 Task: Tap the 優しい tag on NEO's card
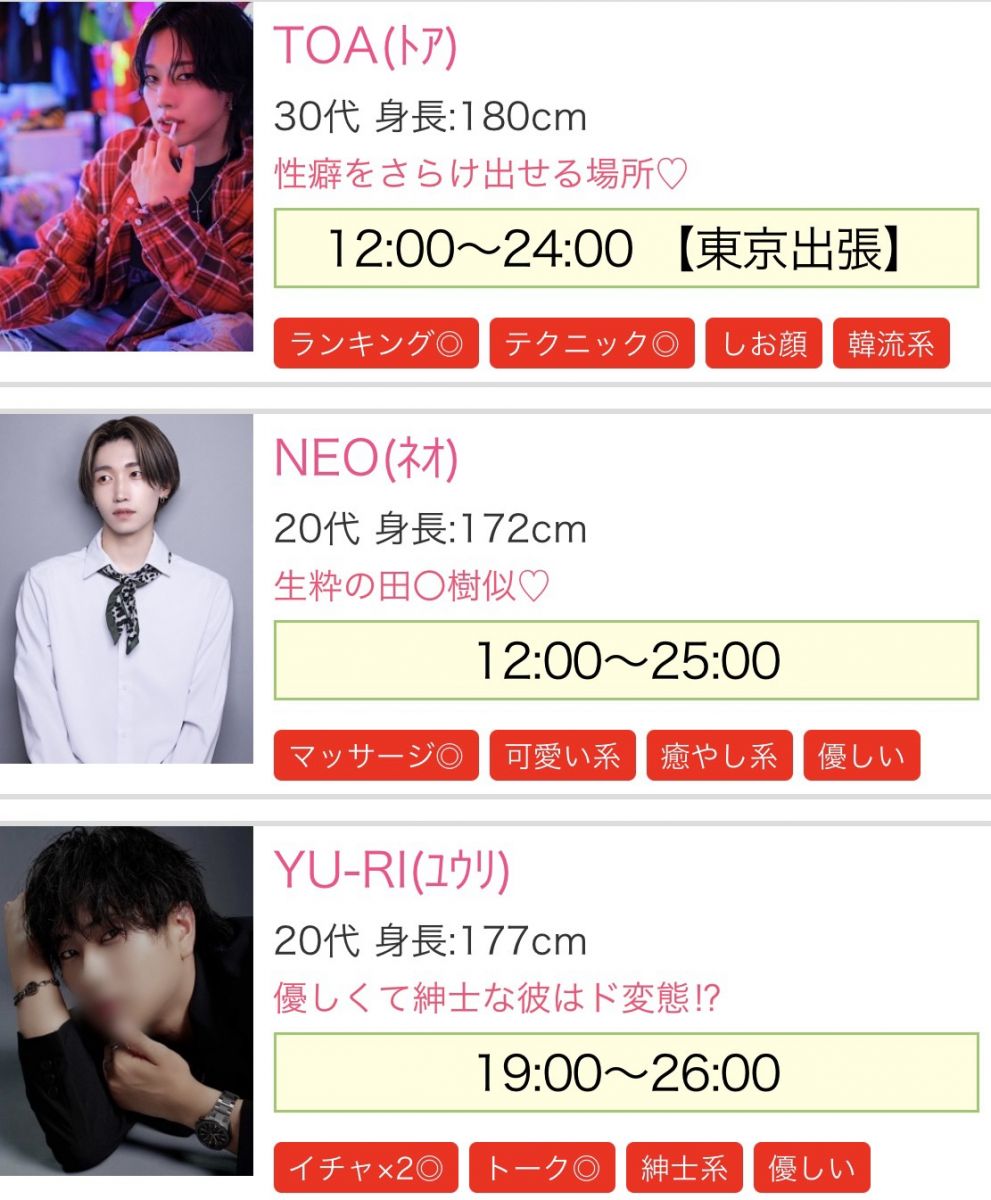tap(861, 756)
